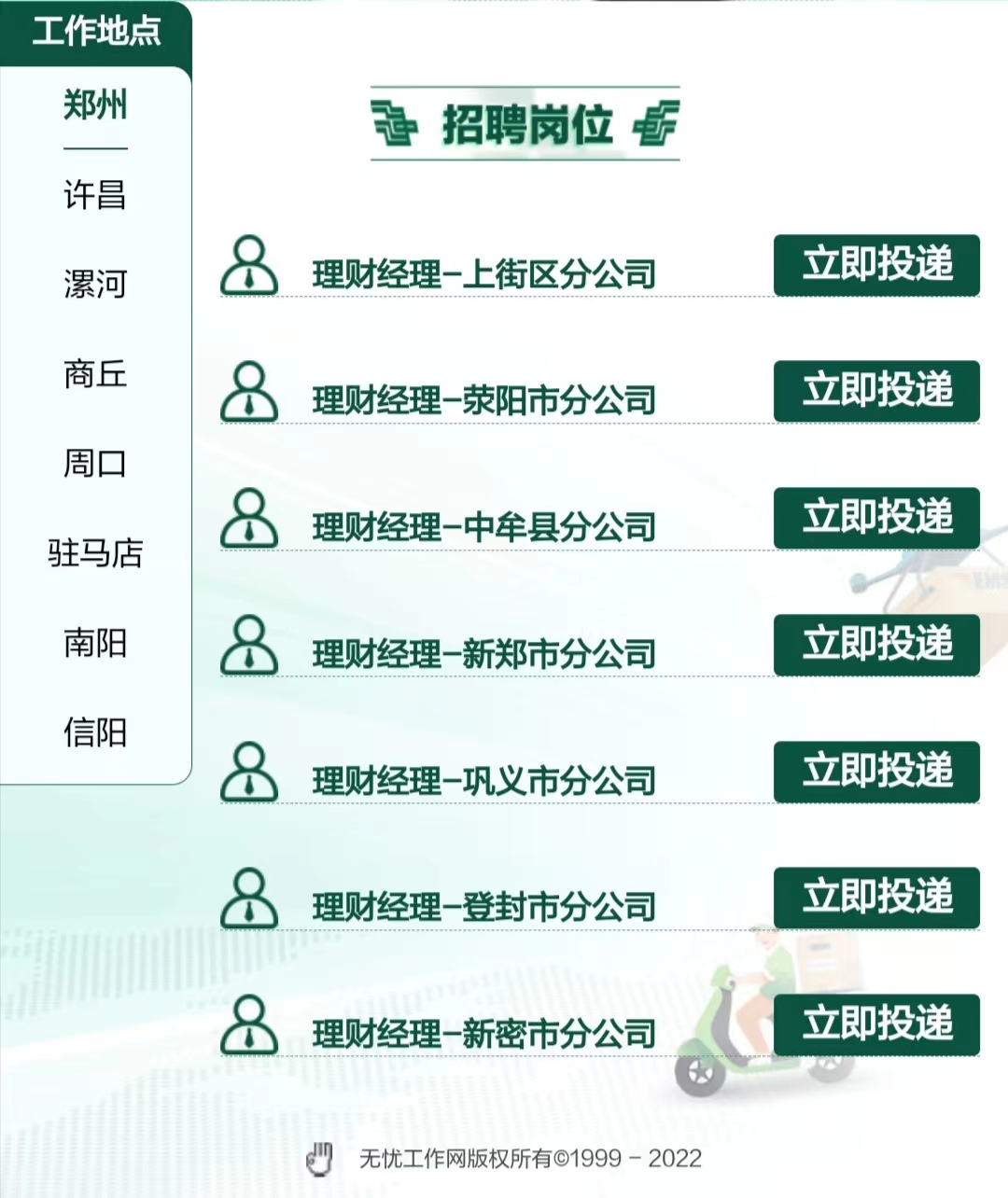Choose 商丘 from the location list
The image size is (1008, 1198).
tap(95, 374)
